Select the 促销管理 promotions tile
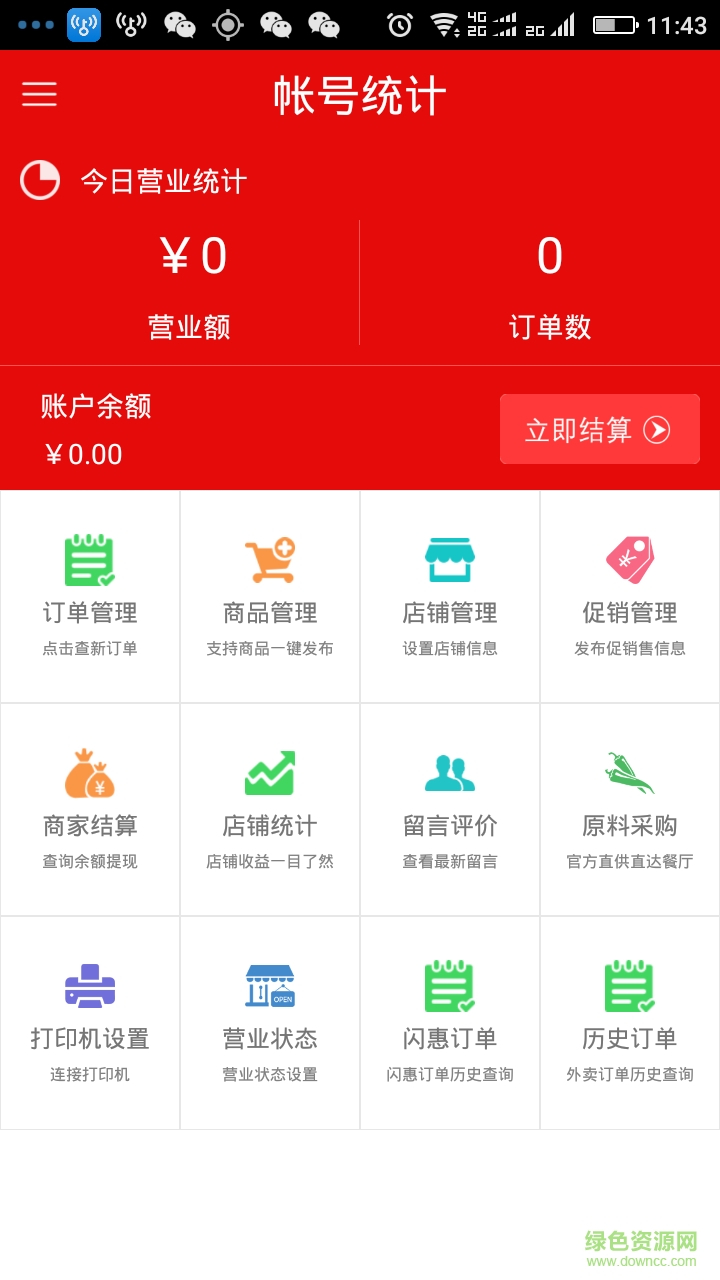This screenshot has width=720, height=1280. (x=630, y=597)
